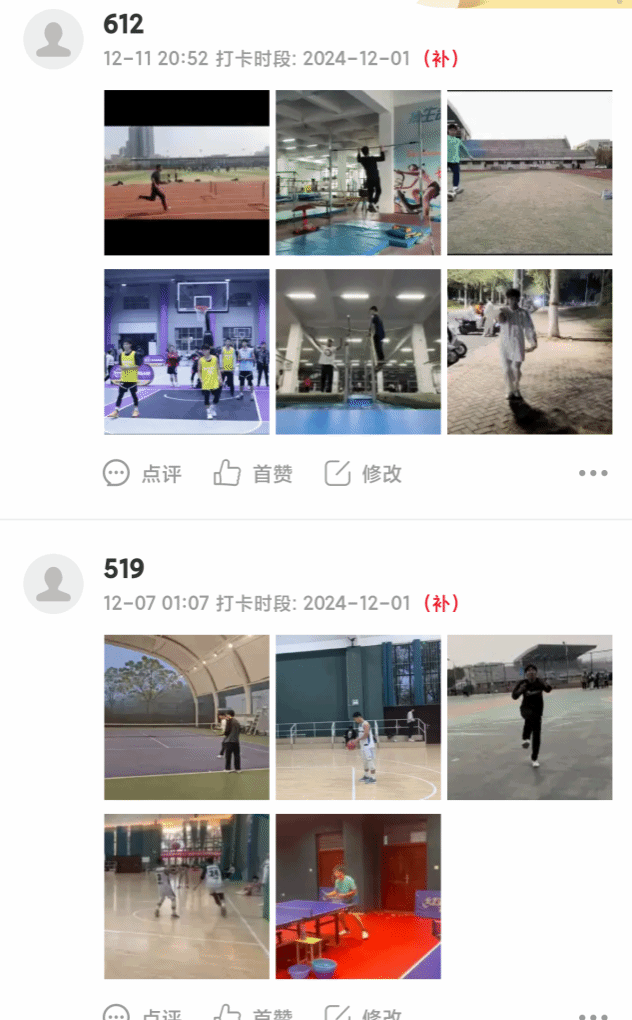Open user 612's profile avatar
The width and height of the screenshot is (632, 1020).
click(x=53, y=40)
